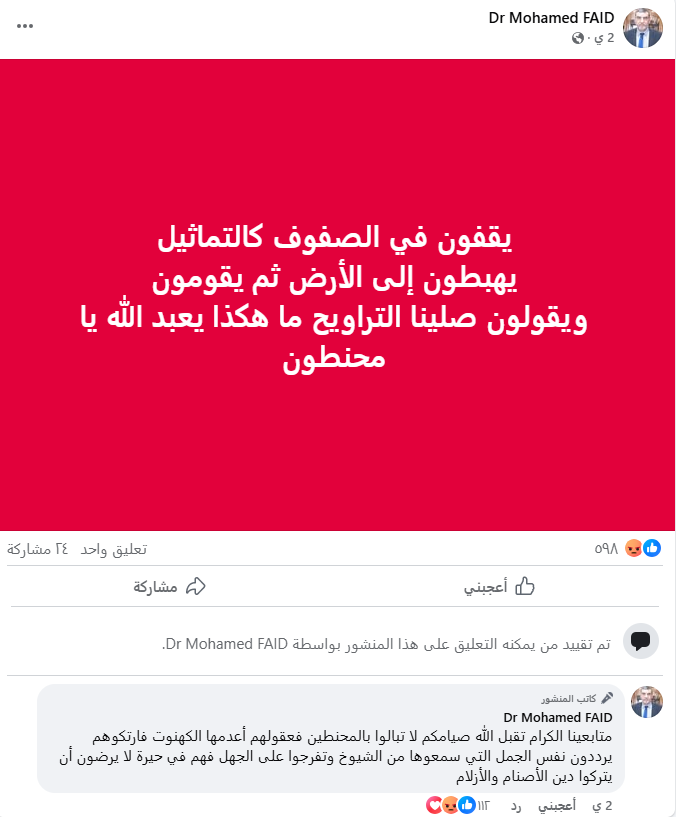The image size is (676, 817).
Task: View the 112 reactions on the comment
Action: (459, 804)
